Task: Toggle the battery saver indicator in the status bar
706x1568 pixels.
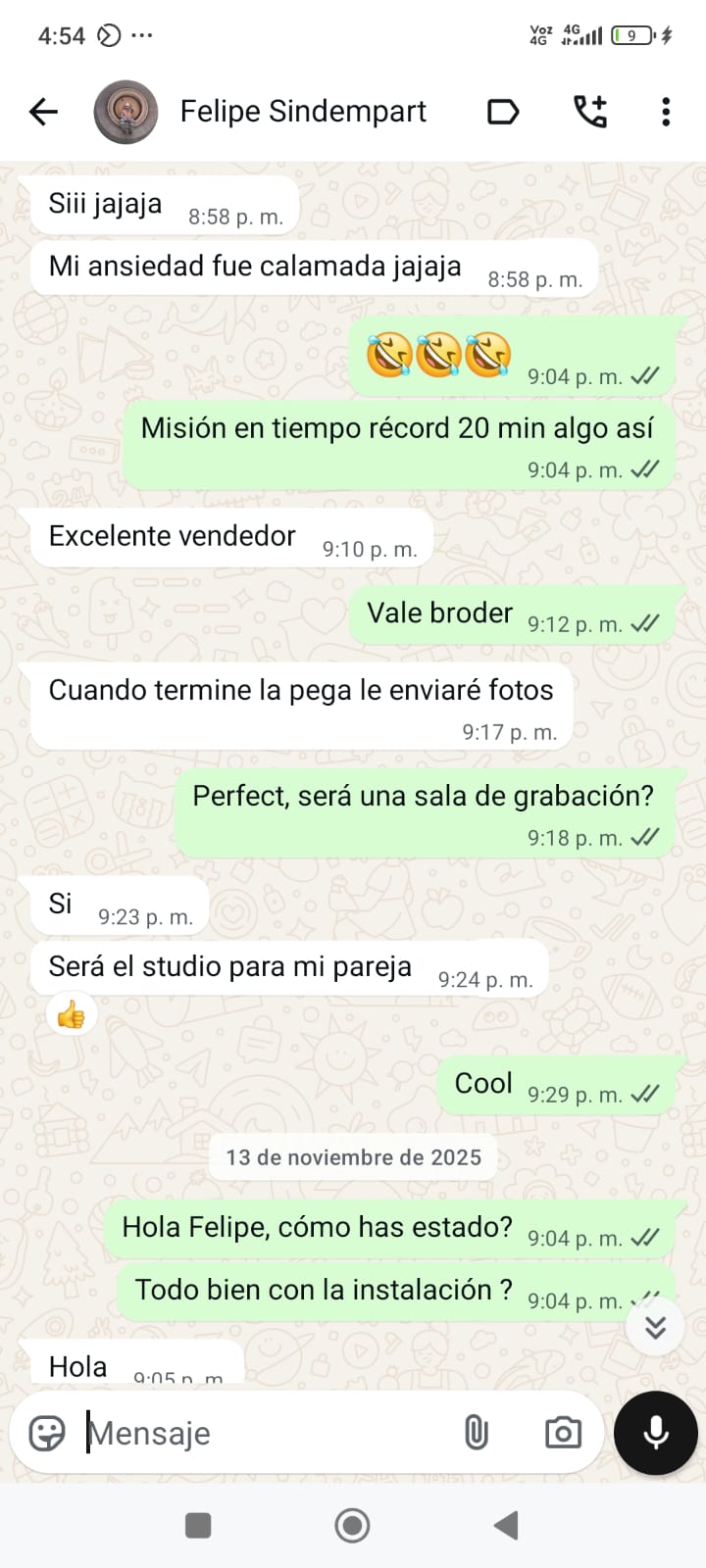Action: (666, 31)
